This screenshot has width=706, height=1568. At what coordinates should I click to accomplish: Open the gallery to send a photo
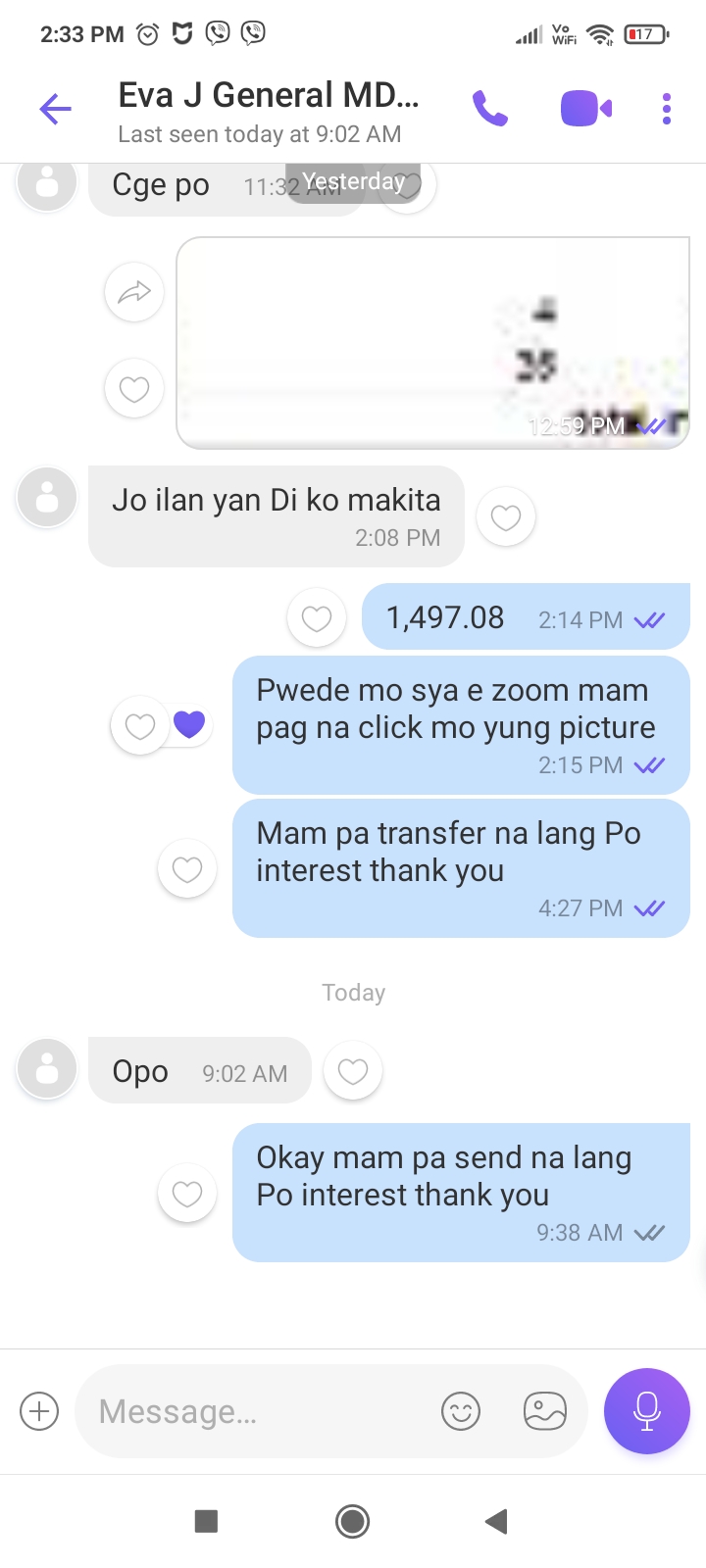pyautogui.click(x=545, y=1411)
